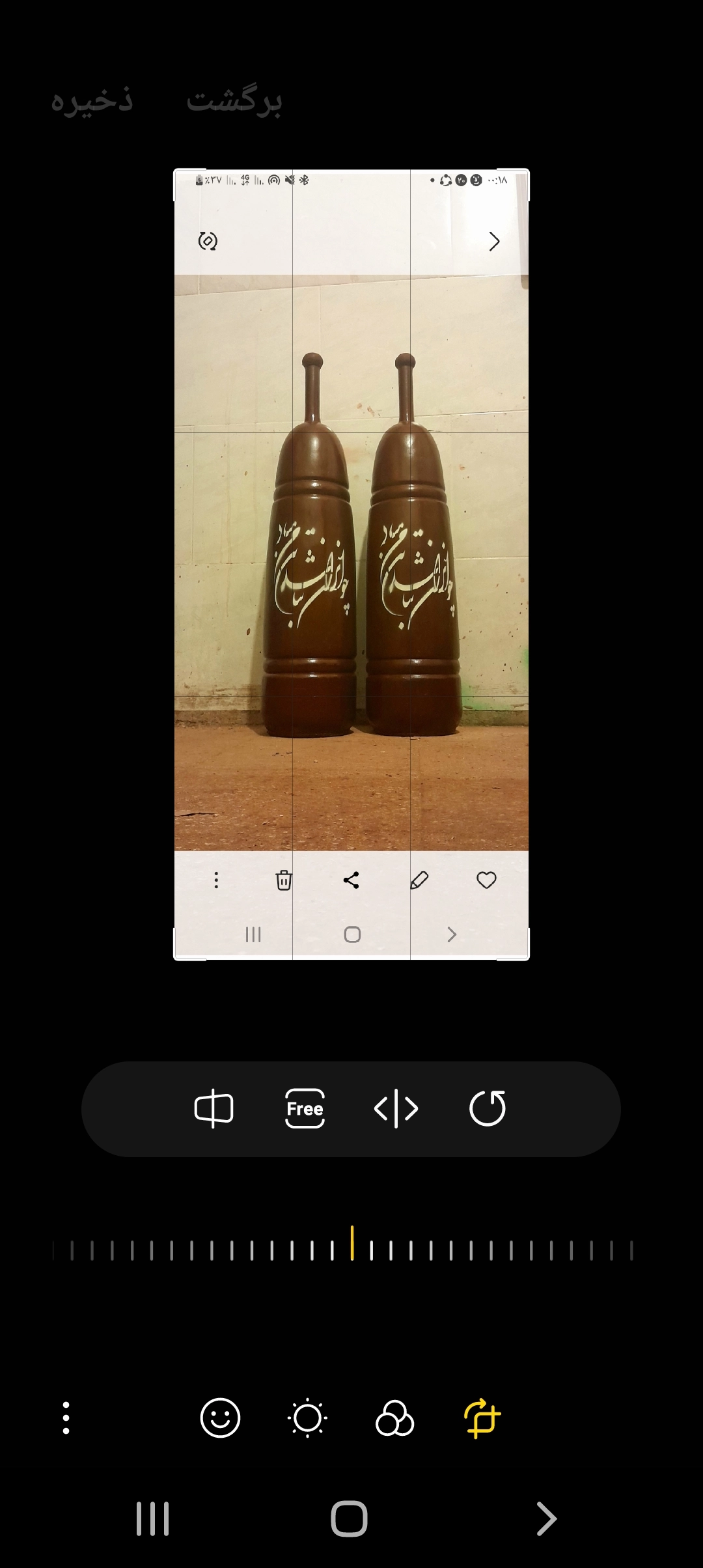
Task: Tap the ذخیره (save) button
Action: (x=92, y=101)
